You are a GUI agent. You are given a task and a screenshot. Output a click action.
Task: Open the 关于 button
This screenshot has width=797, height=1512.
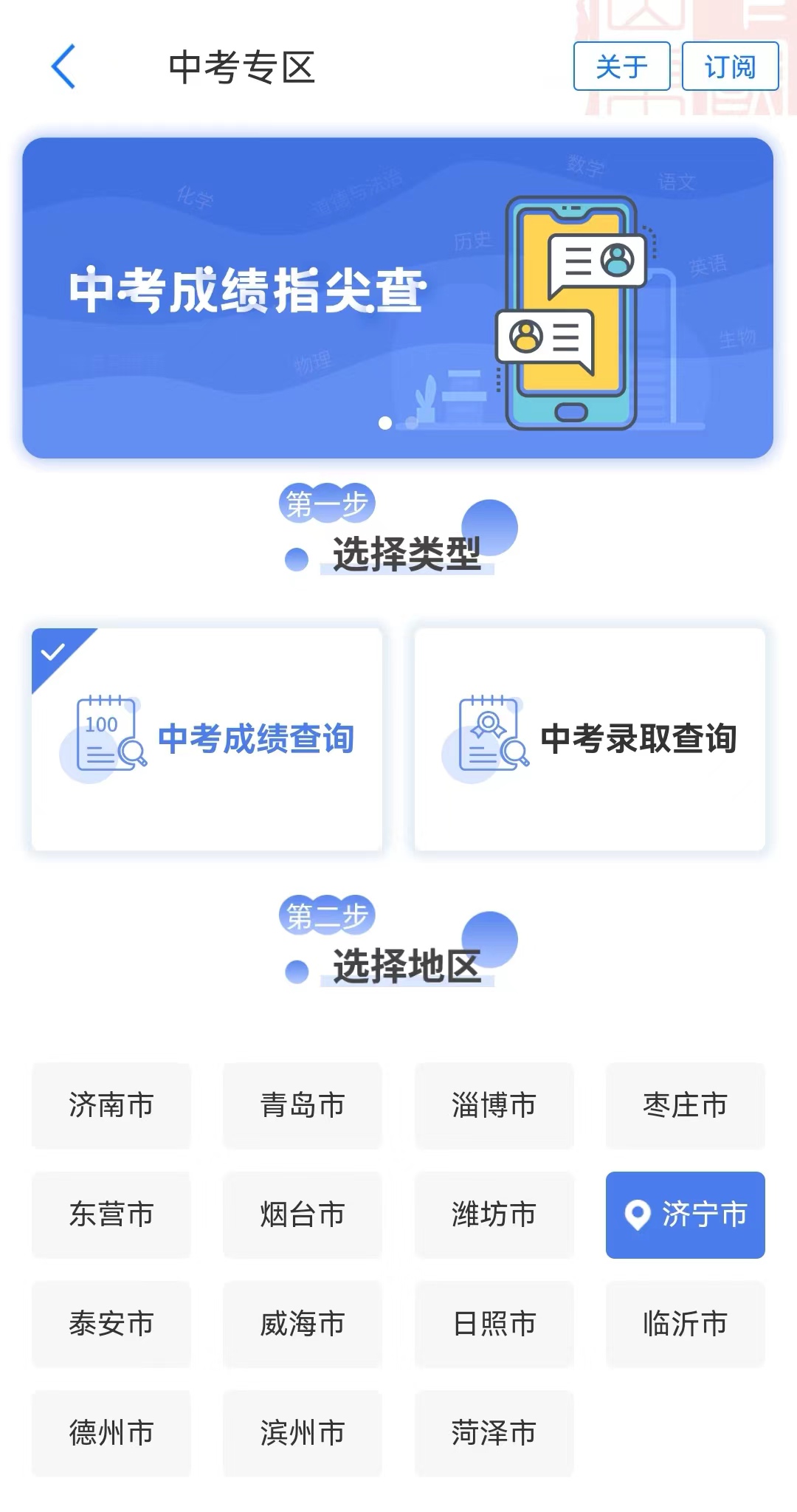(x=622, y=66)
